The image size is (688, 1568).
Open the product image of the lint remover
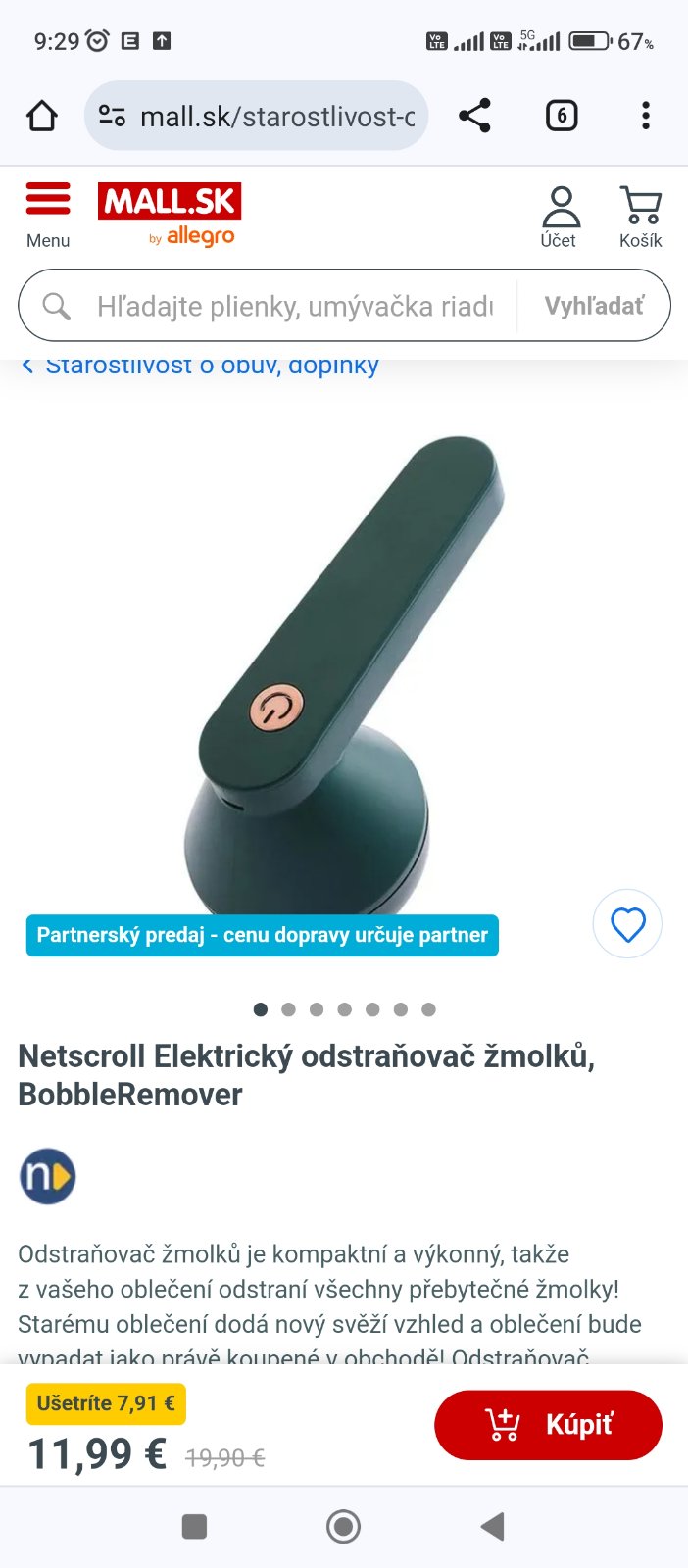point(343,666)
